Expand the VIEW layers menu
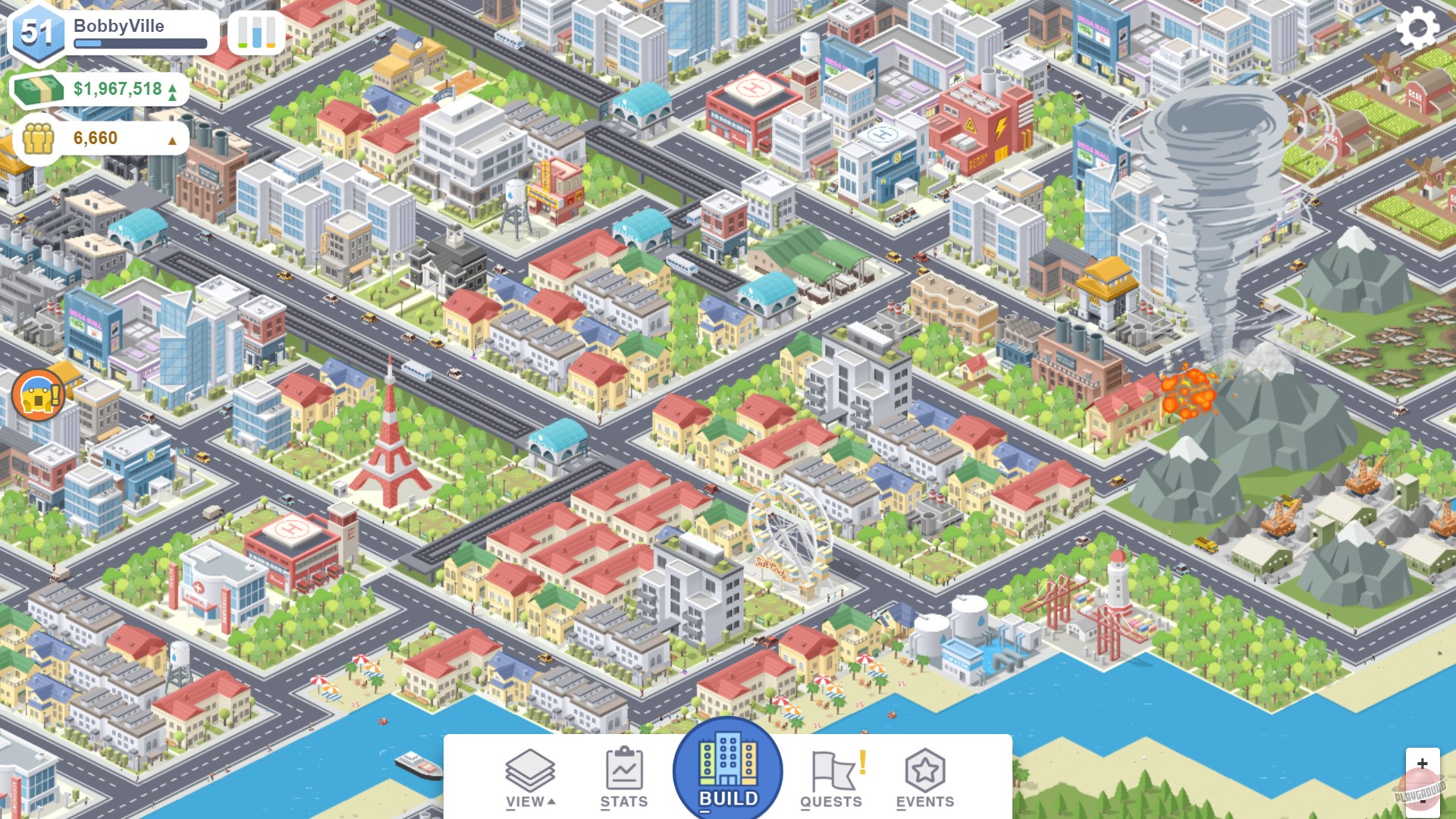Viewport: 1456px width, 819px height. point(530,779)
